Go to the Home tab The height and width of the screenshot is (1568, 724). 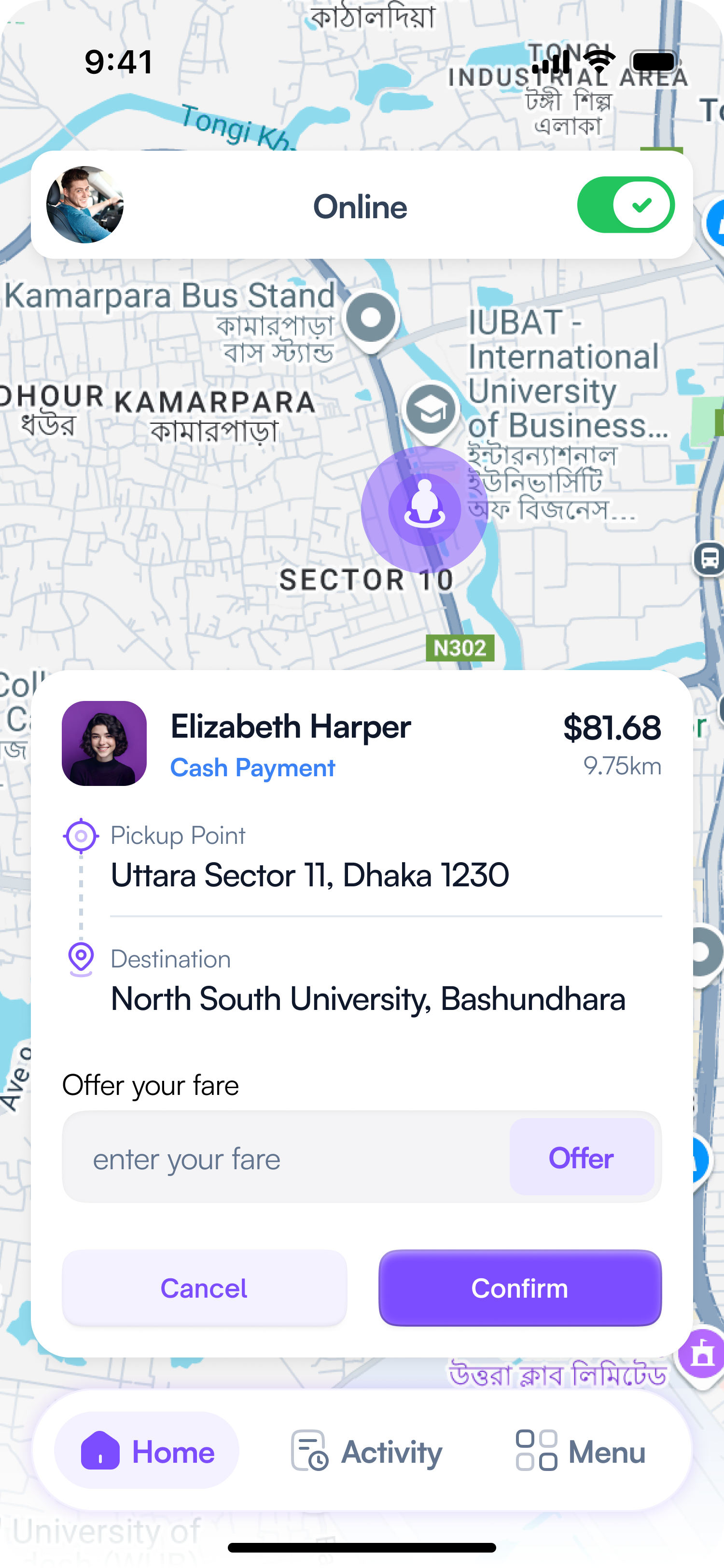(x=147, y=1452)
